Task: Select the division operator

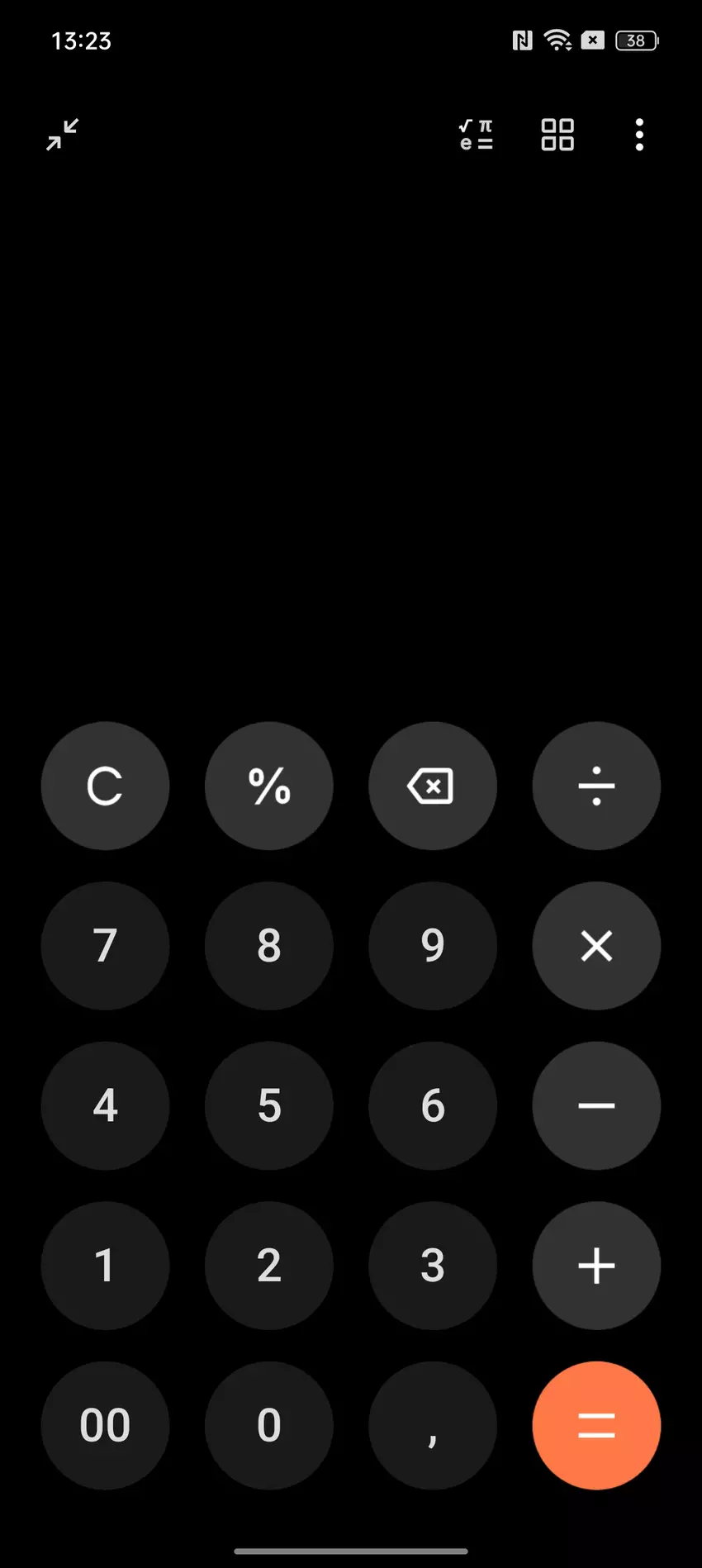Action: pos(596,786)
